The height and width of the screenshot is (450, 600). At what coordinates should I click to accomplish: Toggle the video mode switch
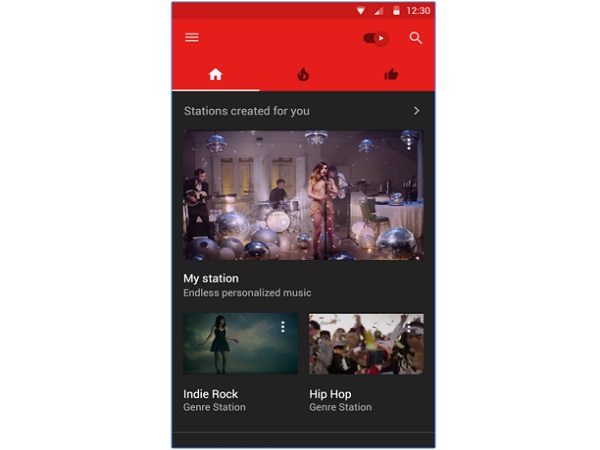pos(376,38)
